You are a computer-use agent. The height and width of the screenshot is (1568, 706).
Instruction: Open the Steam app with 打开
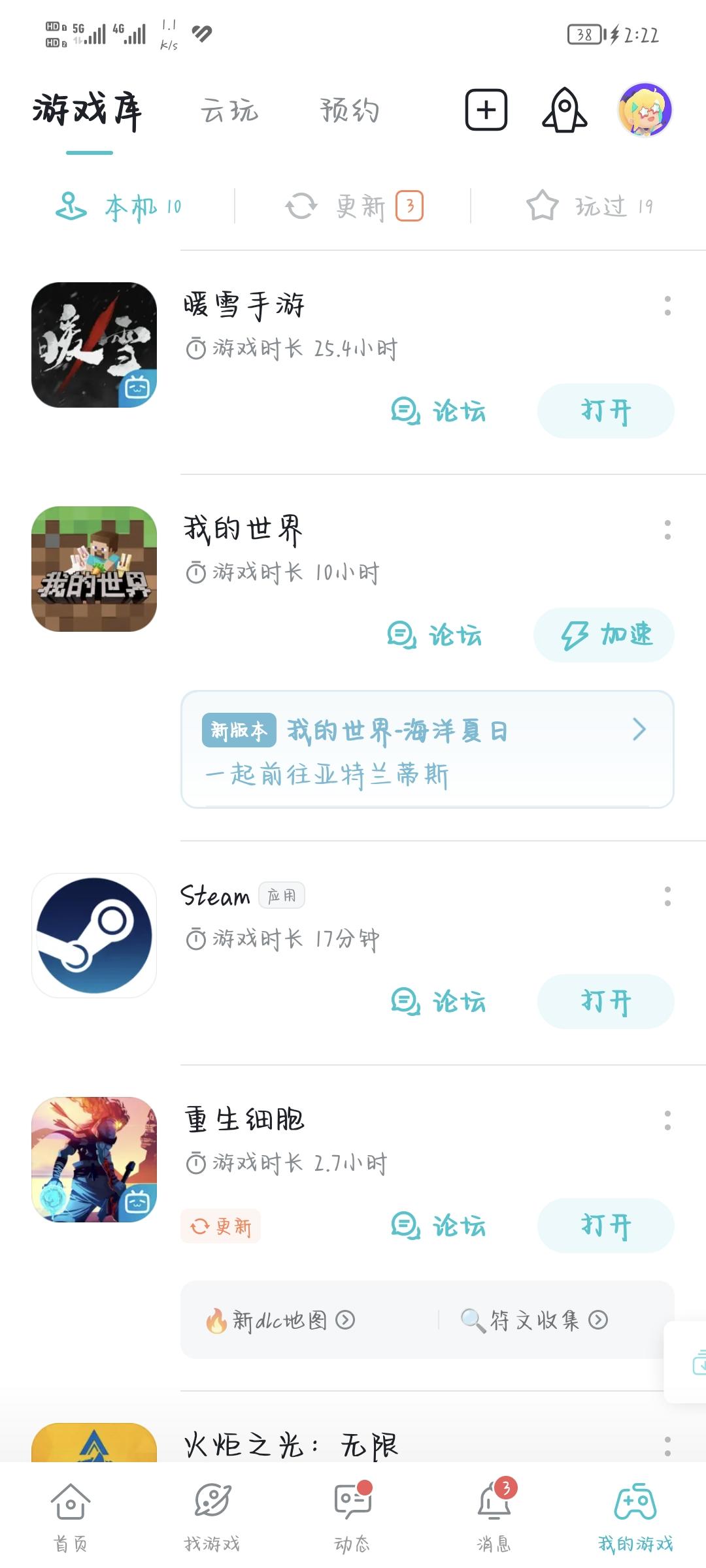pyautogui.click(x=606, y=1002)
